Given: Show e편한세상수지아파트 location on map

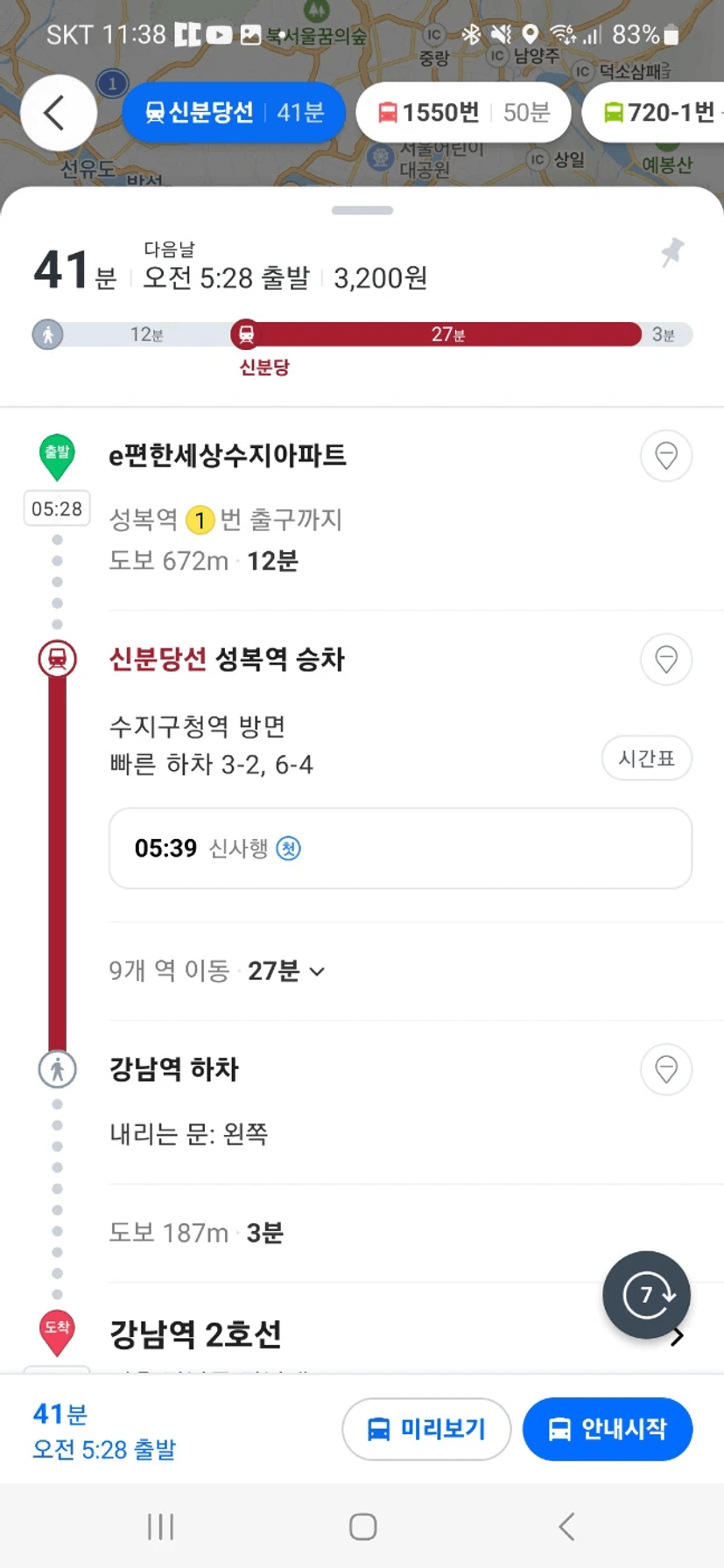Looking at the screenshot, I should [666, 456].
